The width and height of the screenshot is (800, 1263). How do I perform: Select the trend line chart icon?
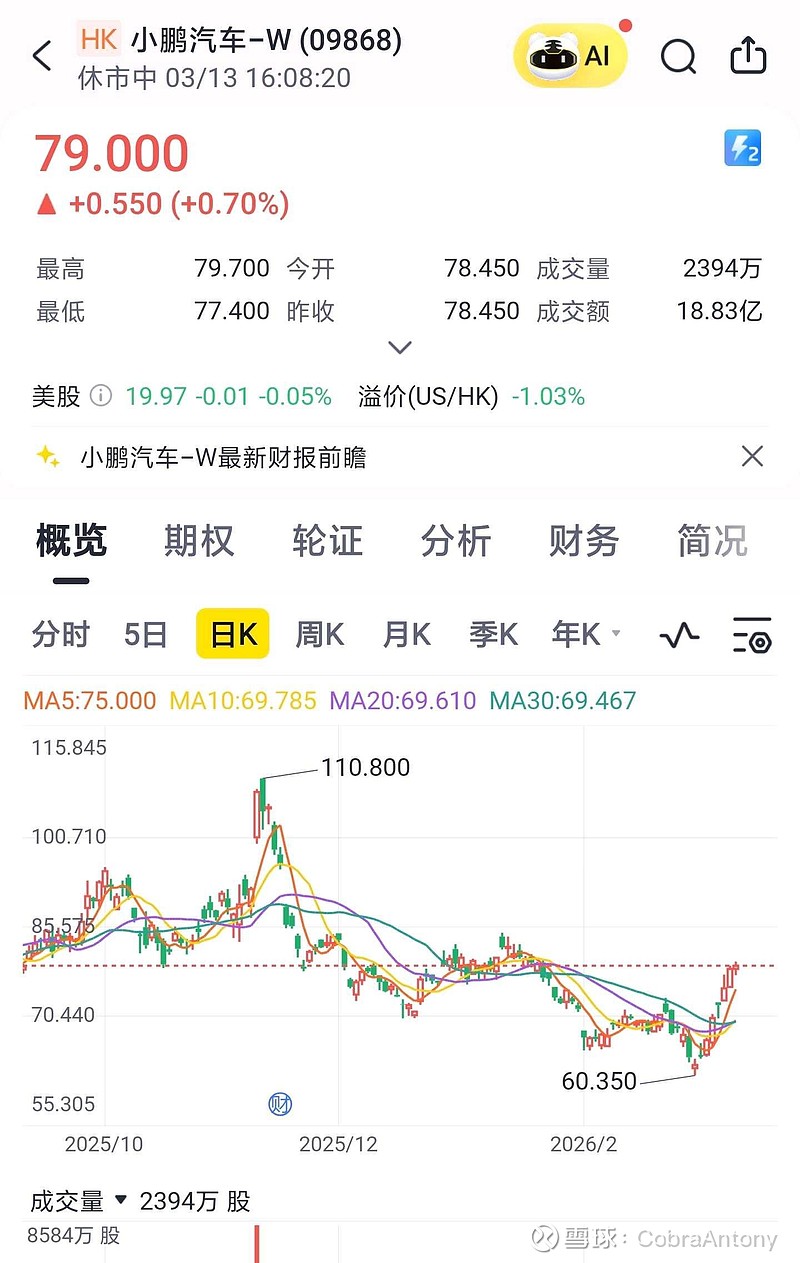coord(678,634)
